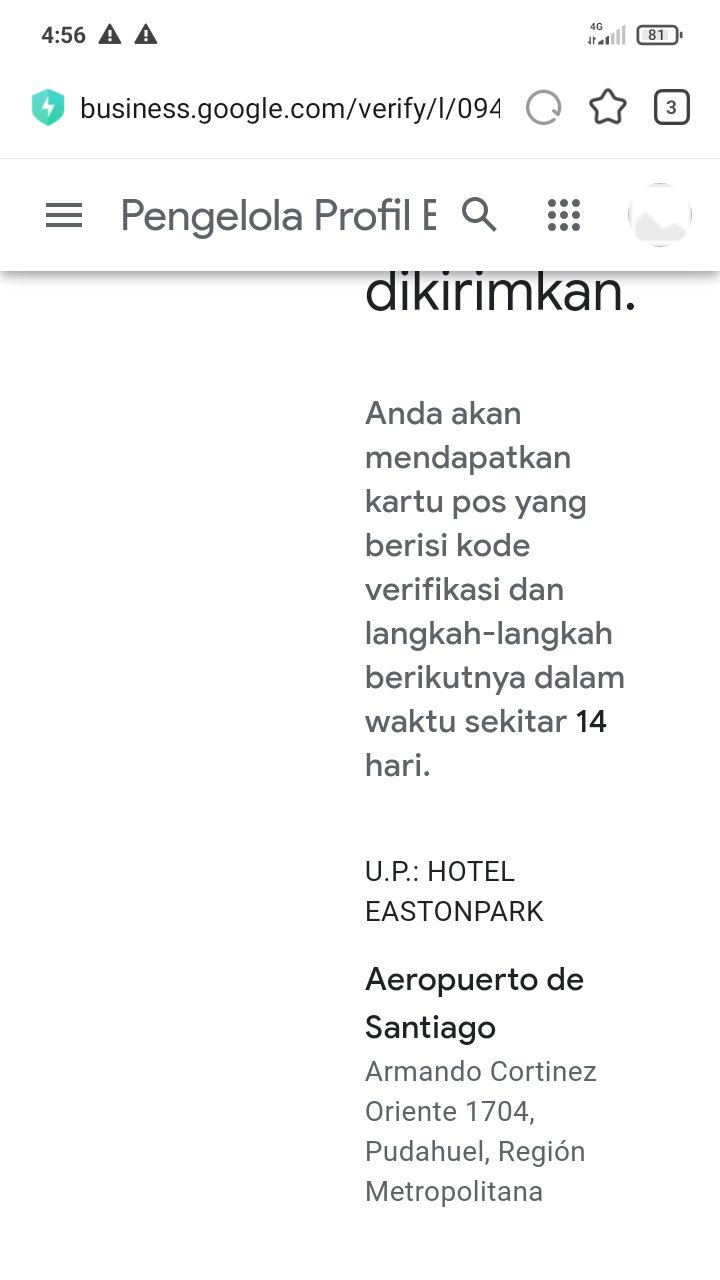Tap the search magnifier icon

pyautogui.click(x=479, y=214)
